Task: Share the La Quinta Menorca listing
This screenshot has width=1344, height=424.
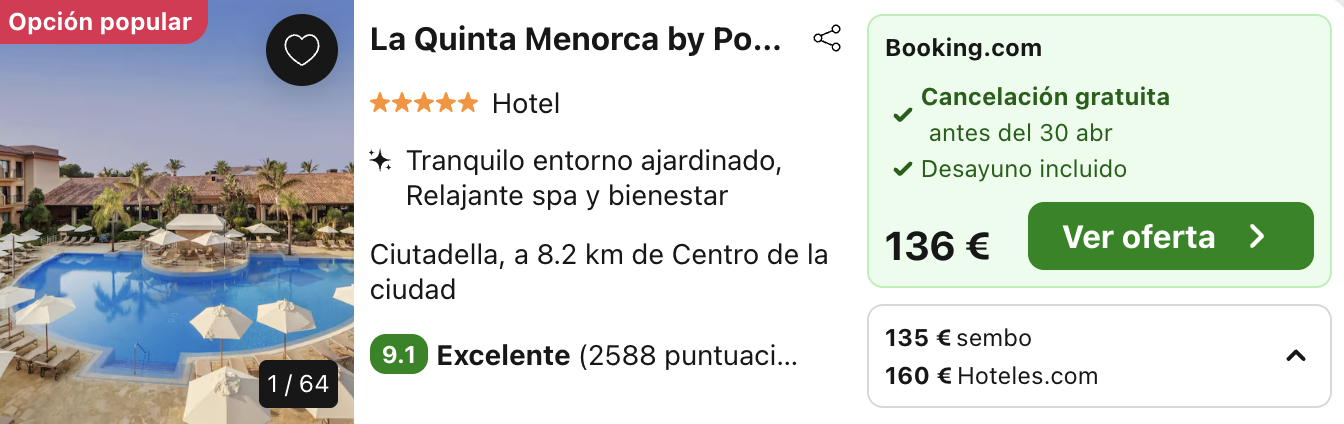Action: click(x=827, y=40)
